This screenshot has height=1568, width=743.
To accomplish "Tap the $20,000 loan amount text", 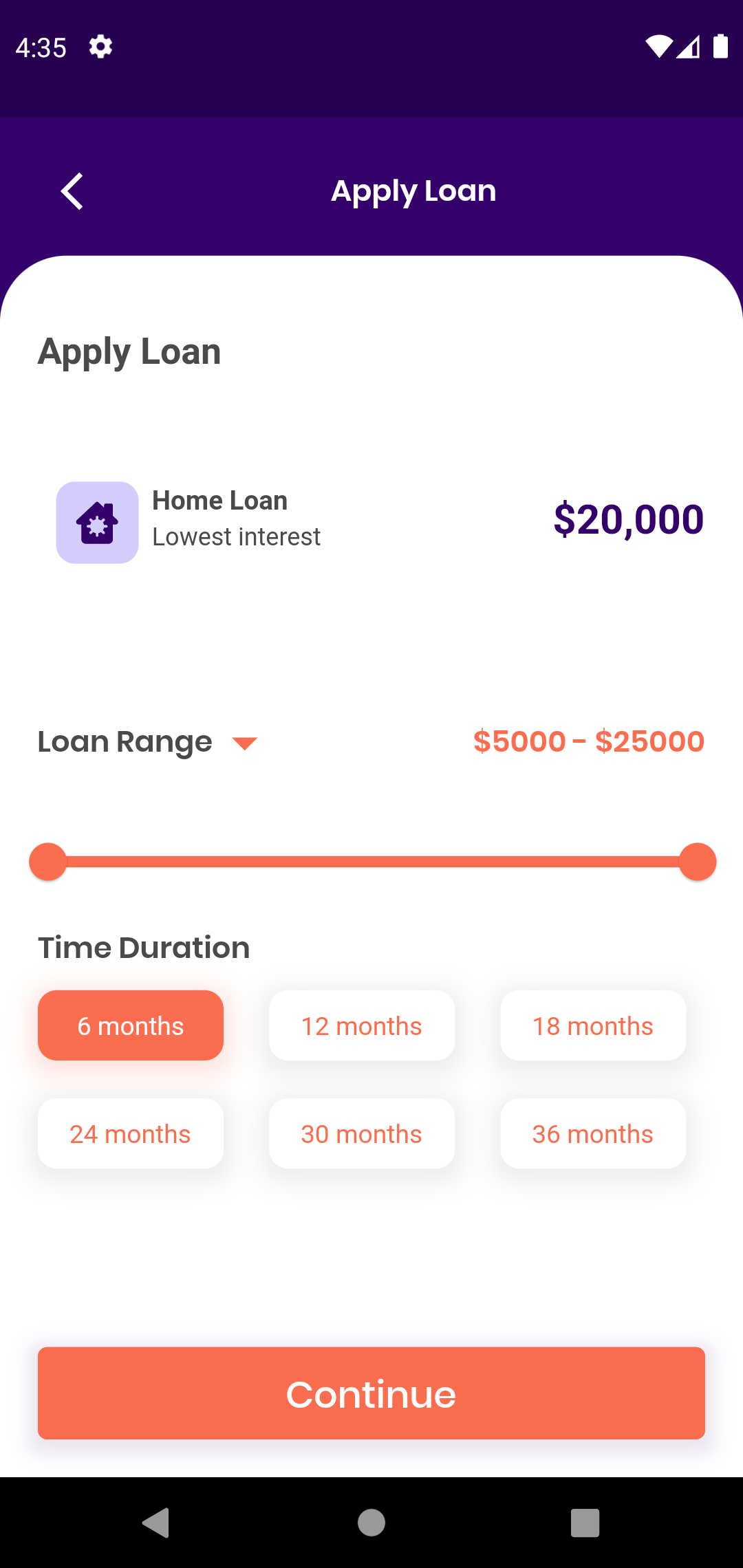I will tap(628, 519).
